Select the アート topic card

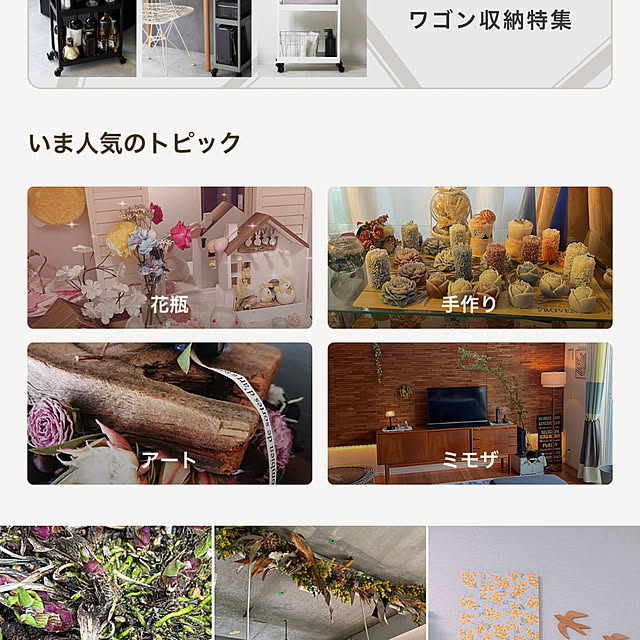pyautogui.click(x=169, y=413)
